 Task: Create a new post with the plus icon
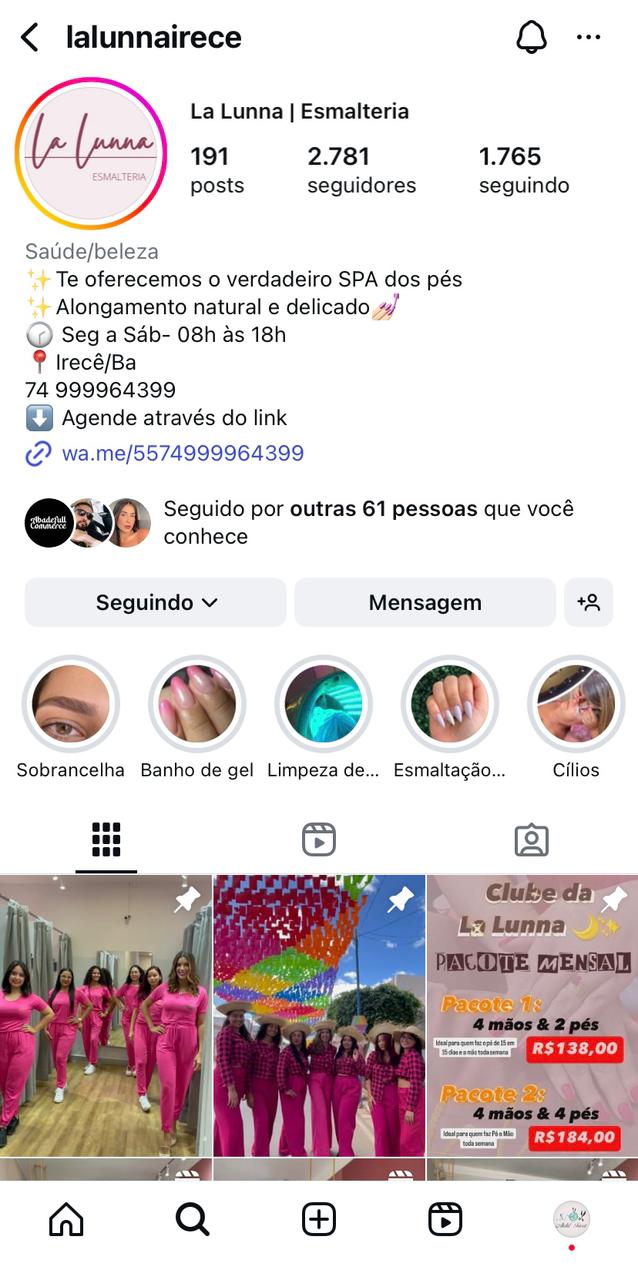click(x=319, y=1219)
